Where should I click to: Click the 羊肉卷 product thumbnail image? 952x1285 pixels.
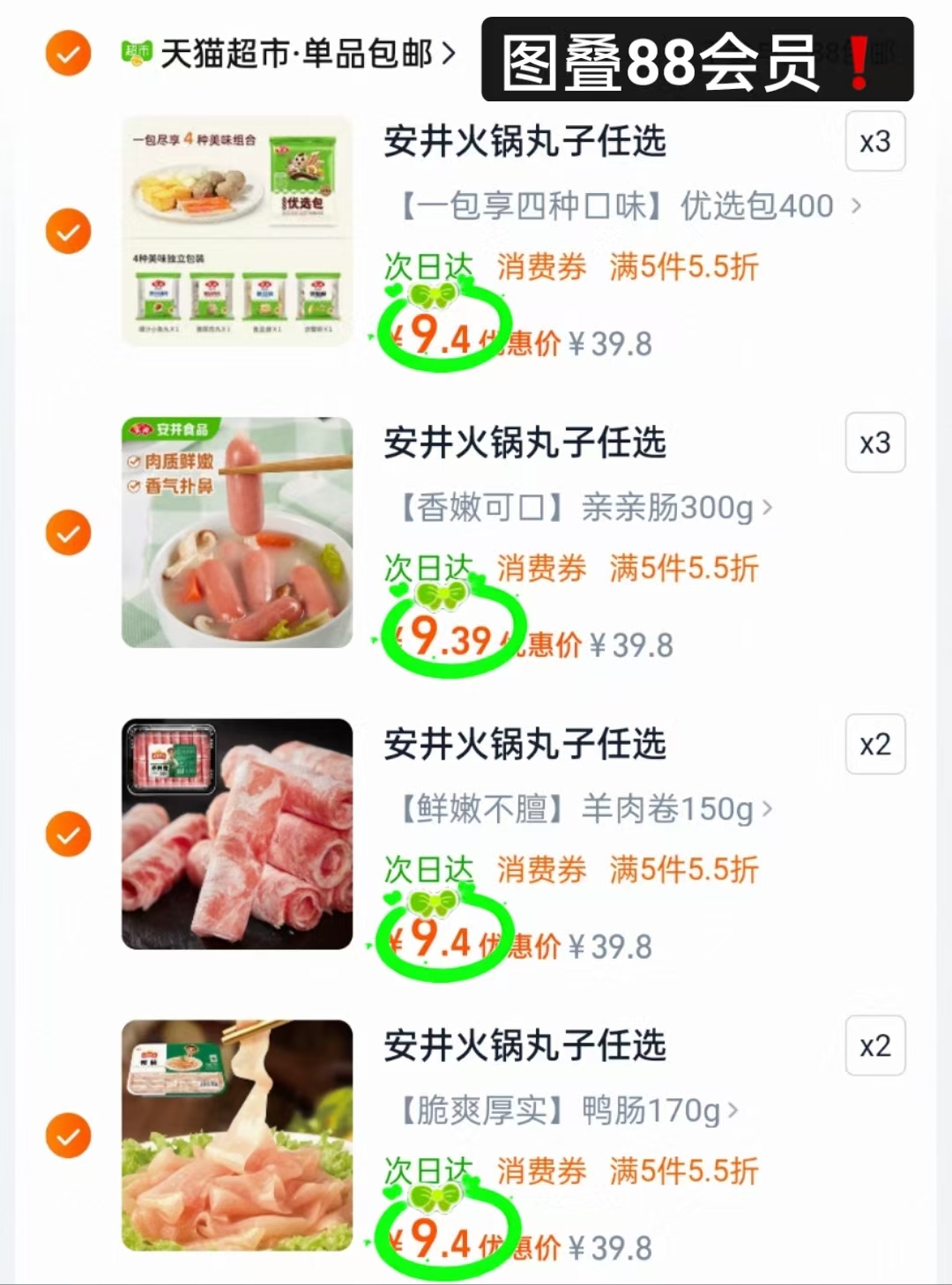point(236,833)
